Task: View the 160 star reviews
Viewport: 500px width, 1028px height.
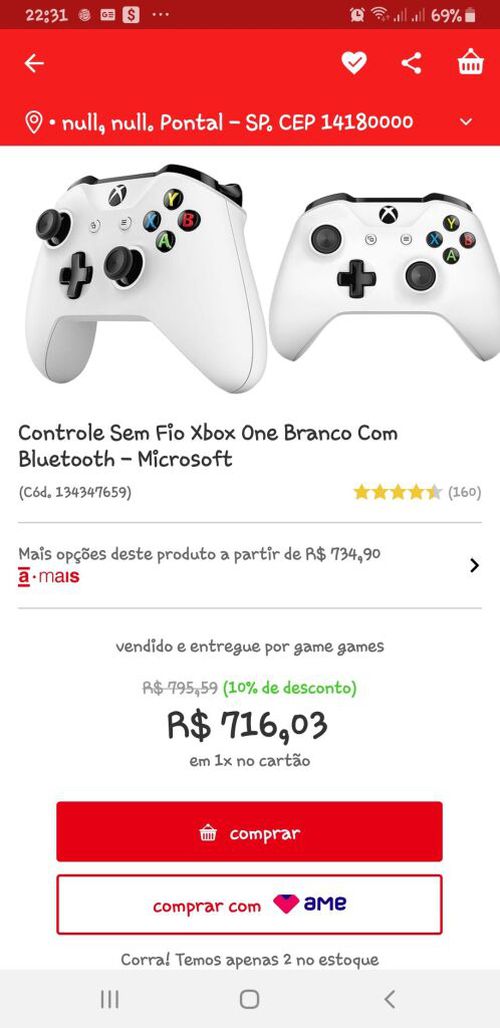Action: 417,492
